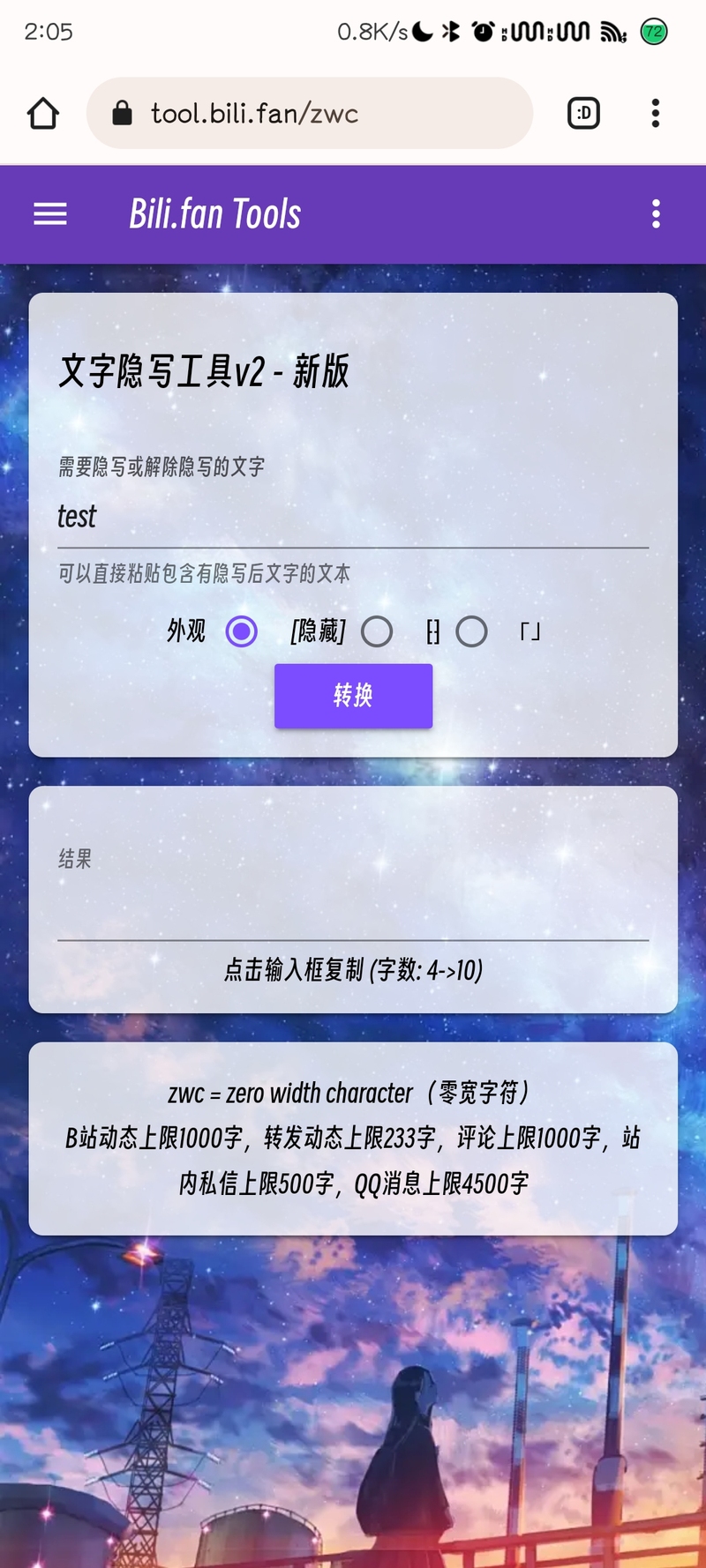
Task: Tap the 转换 convert button
Action: (x=353, y=696)
